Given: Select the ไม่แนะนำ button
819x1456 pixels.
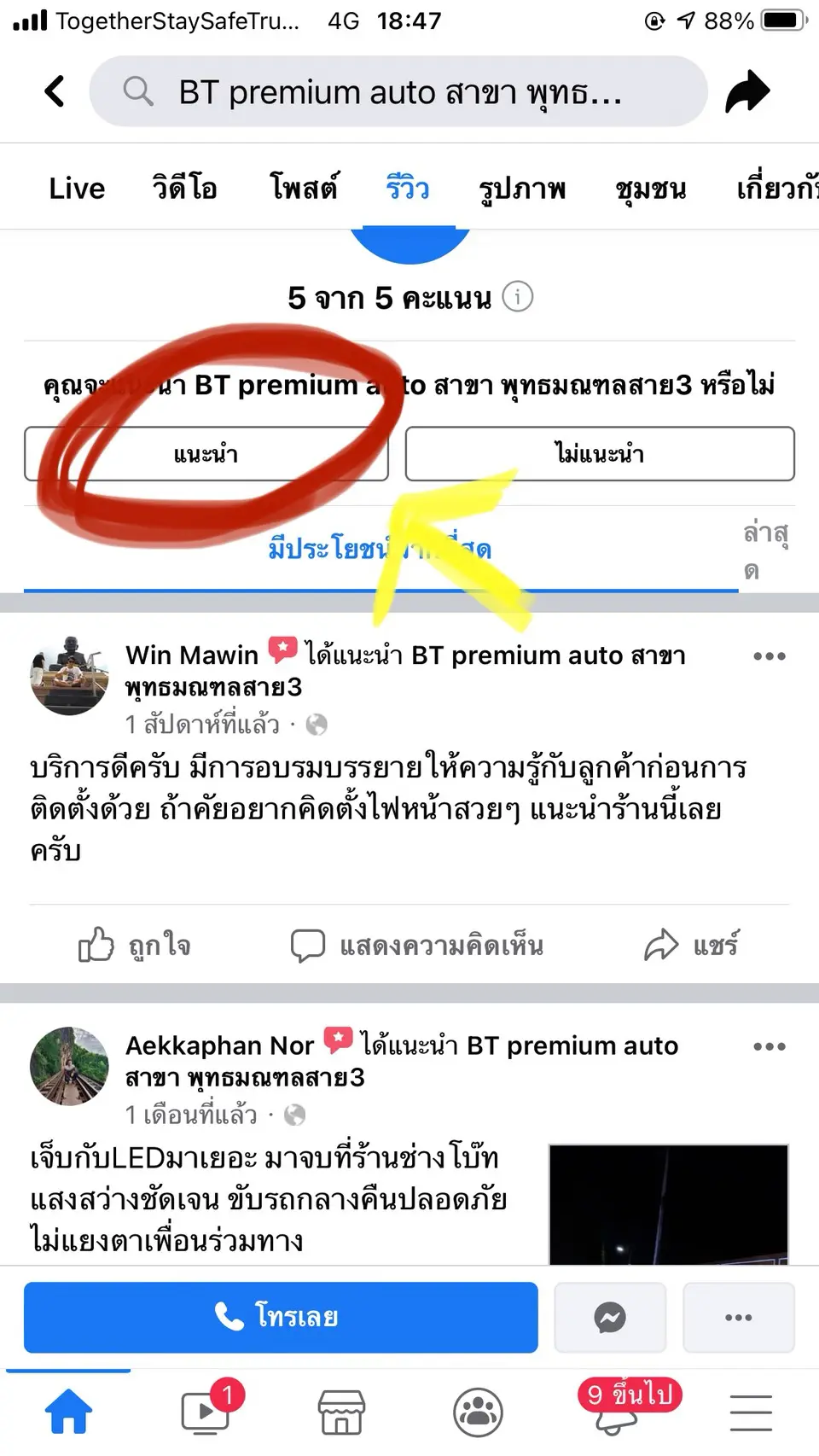Looking at the screenshot, I should 599,454.
